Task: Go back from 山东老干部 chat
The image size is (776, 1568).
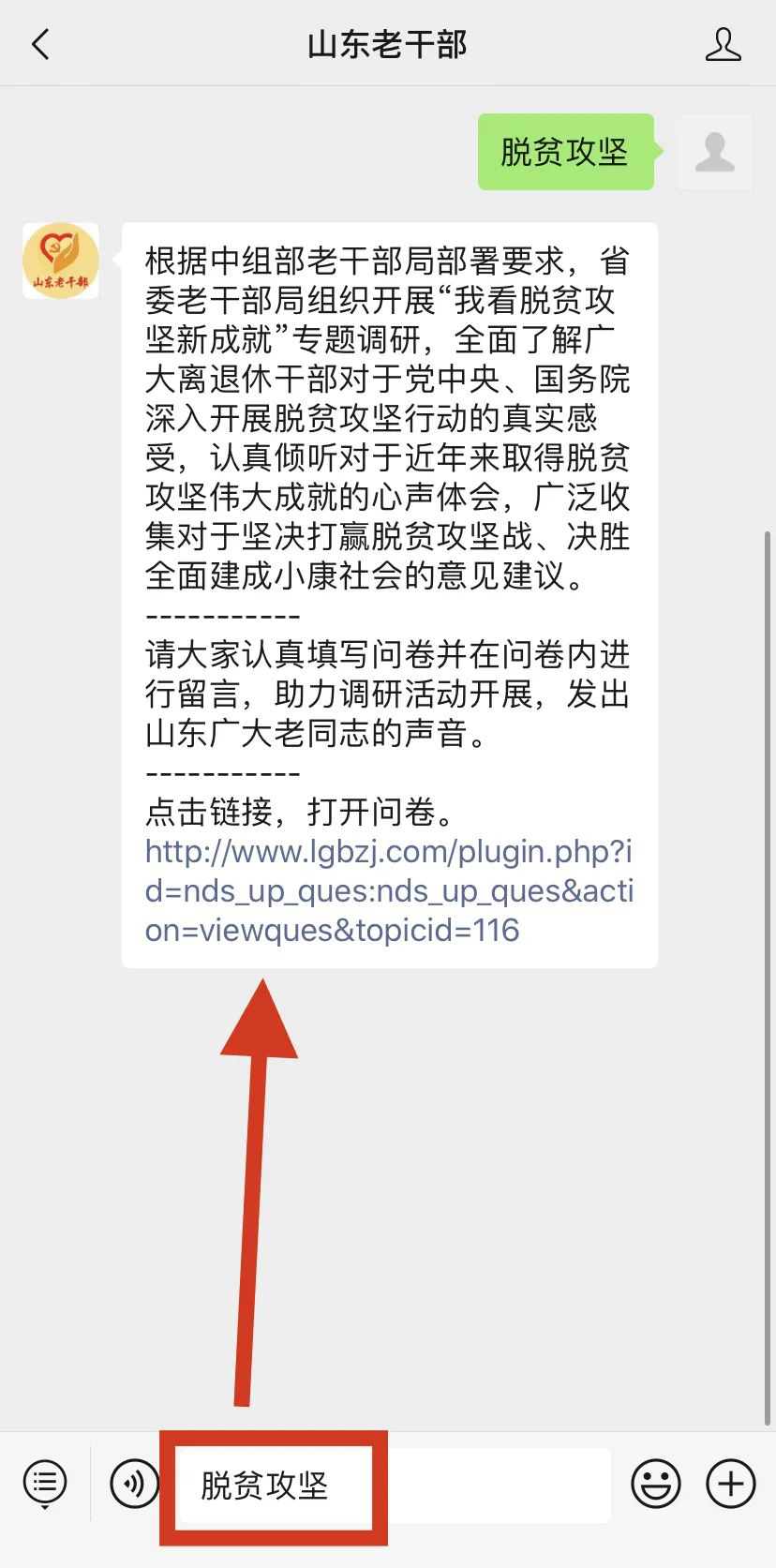Action: pyautogui.click(x=40, y=44)
